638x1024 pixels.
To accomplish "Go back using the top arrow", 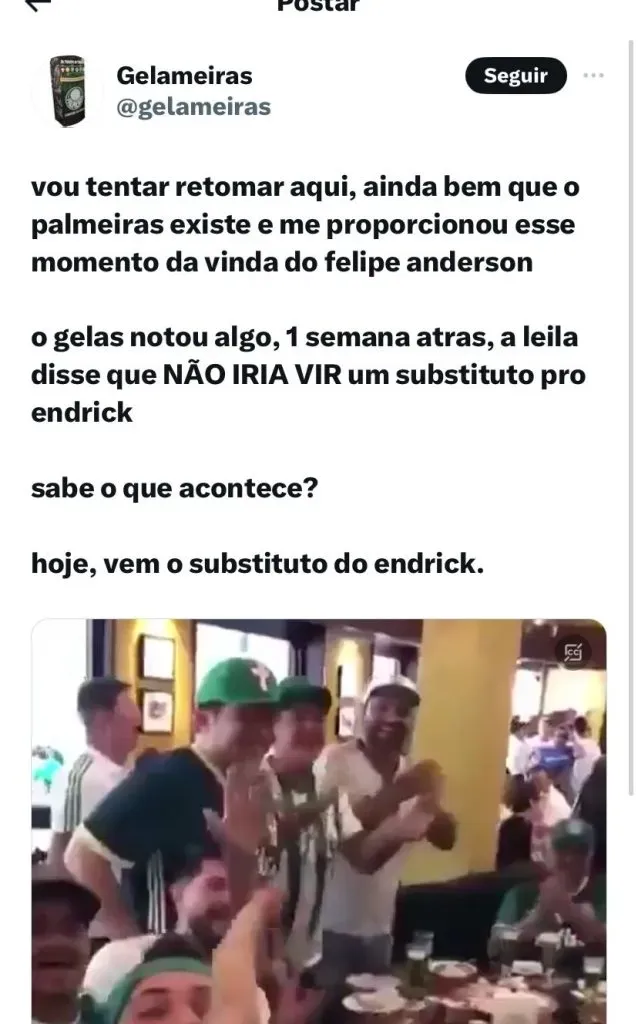I will point(38,5).
